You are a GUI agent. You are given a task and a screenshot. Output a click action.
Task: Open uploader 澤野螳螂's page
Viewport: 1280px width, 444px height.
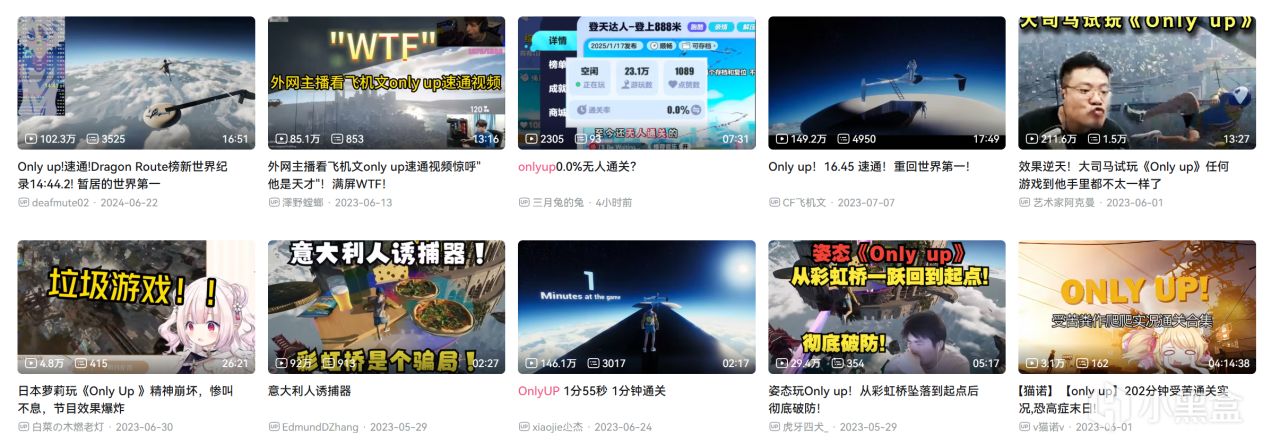tap(304, 202)
